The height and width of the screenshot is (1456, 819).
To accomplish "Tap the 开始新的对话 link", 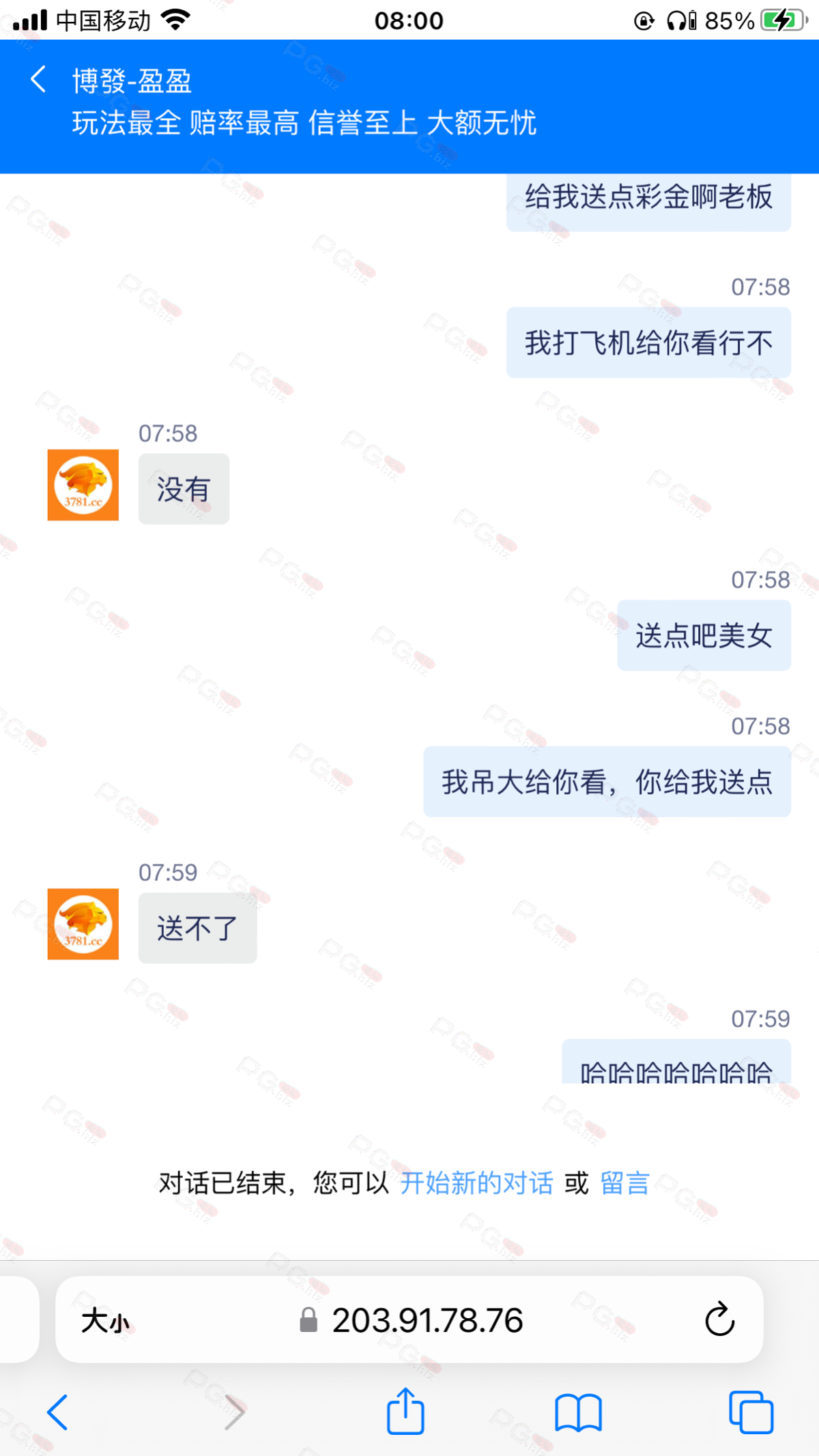I will coord(476,1183).
